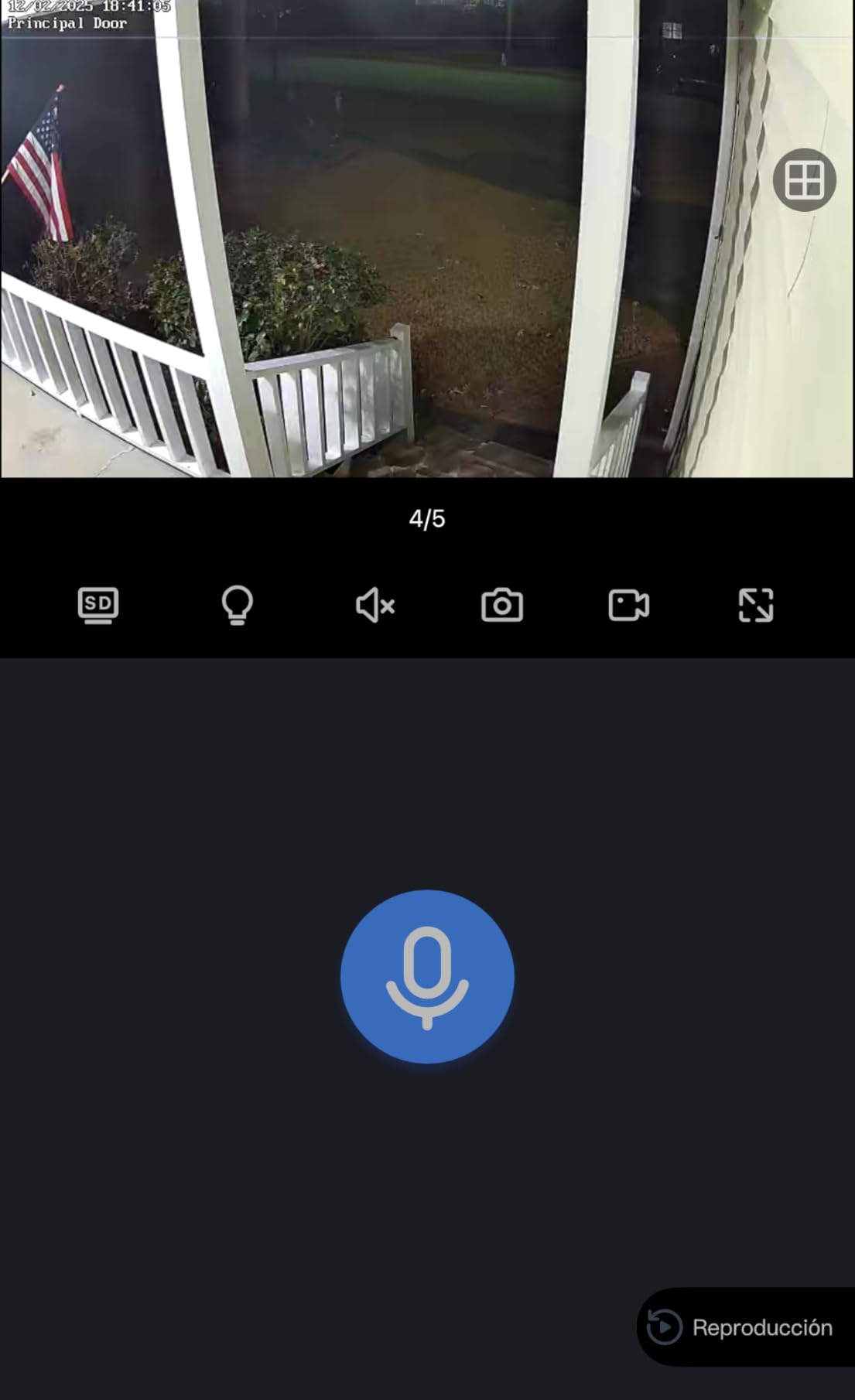Open Reproducción playback

point(746,1327)
